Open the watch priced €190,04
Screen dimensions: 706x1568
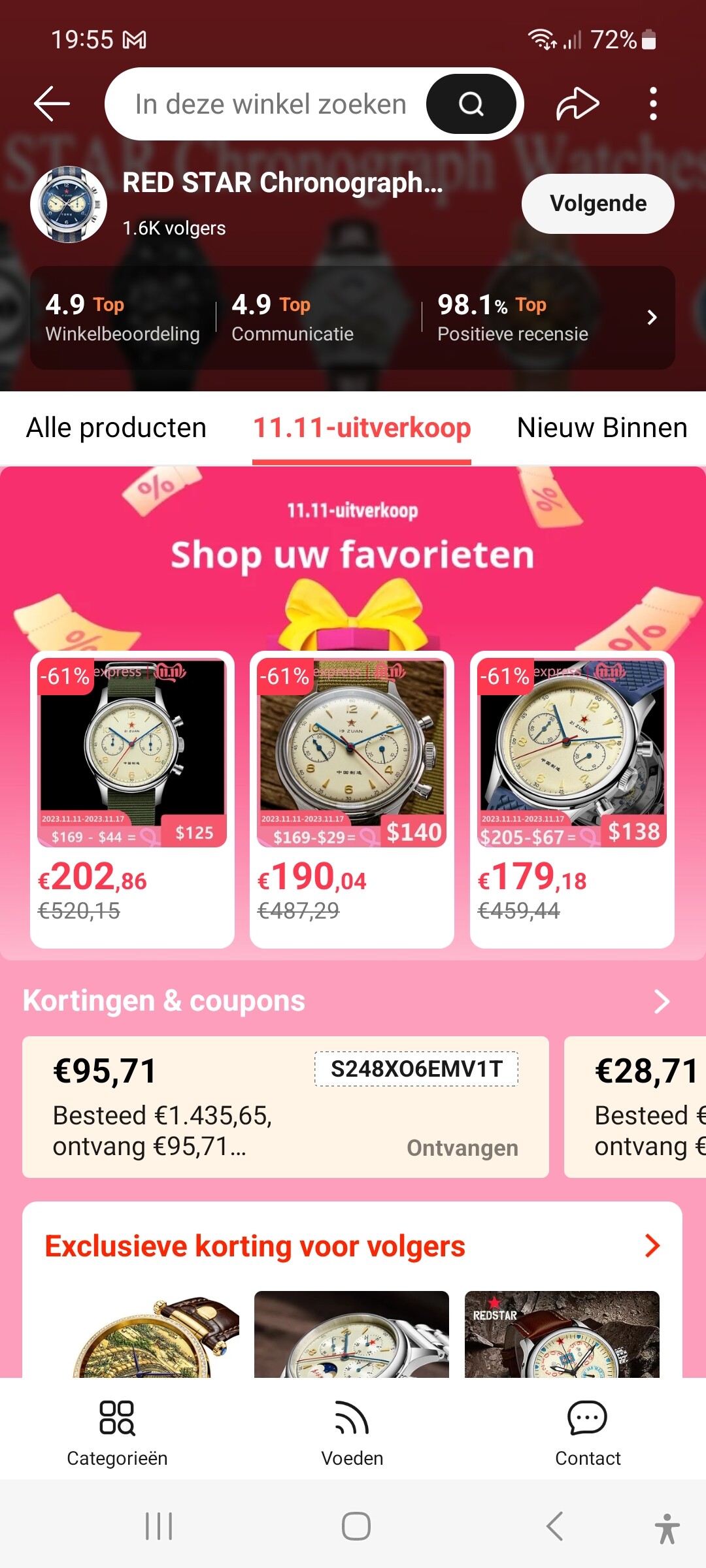pyautogui.click(x=352, y=799)
